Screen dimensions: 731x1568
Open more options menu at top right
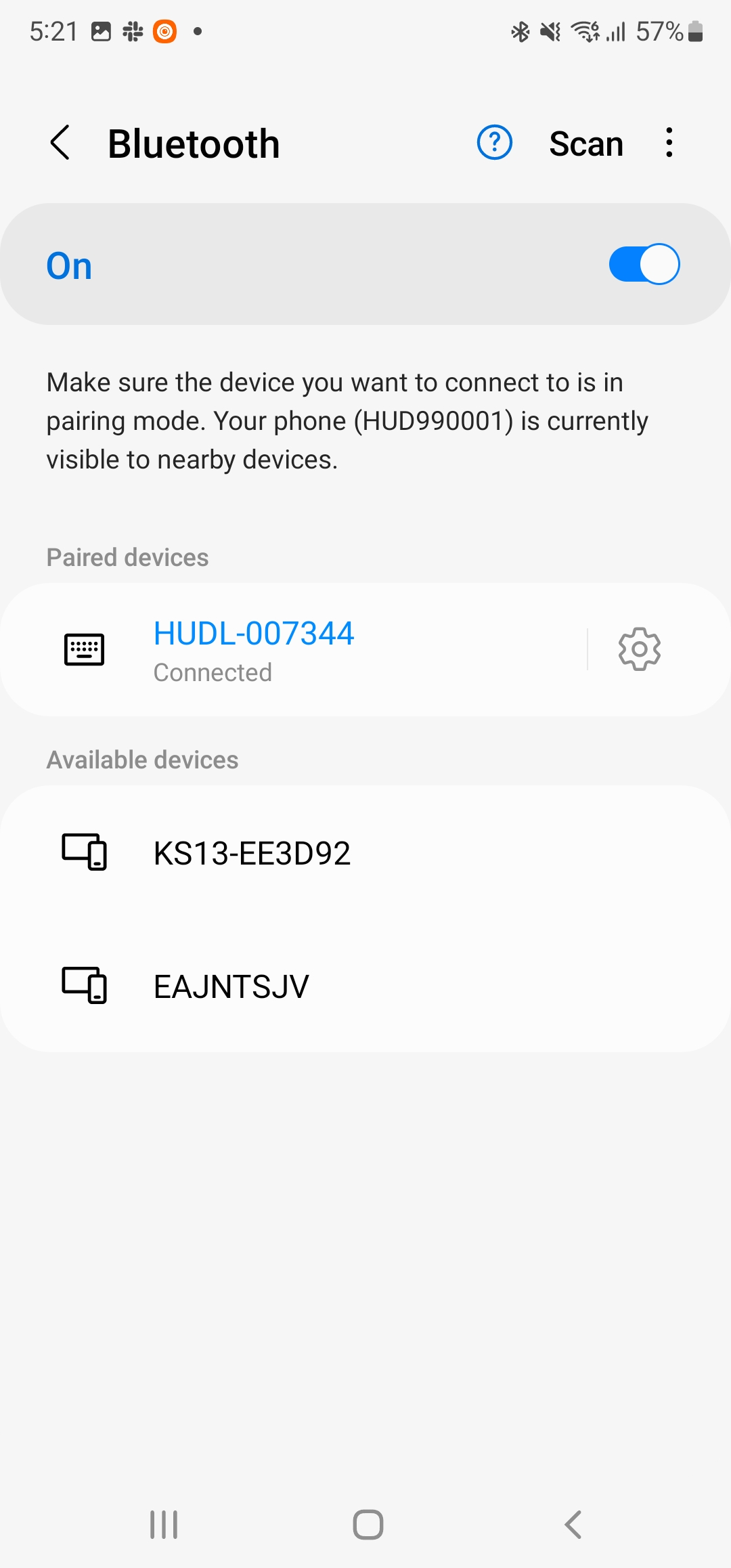pyautogui.click(x=668, y=143)
